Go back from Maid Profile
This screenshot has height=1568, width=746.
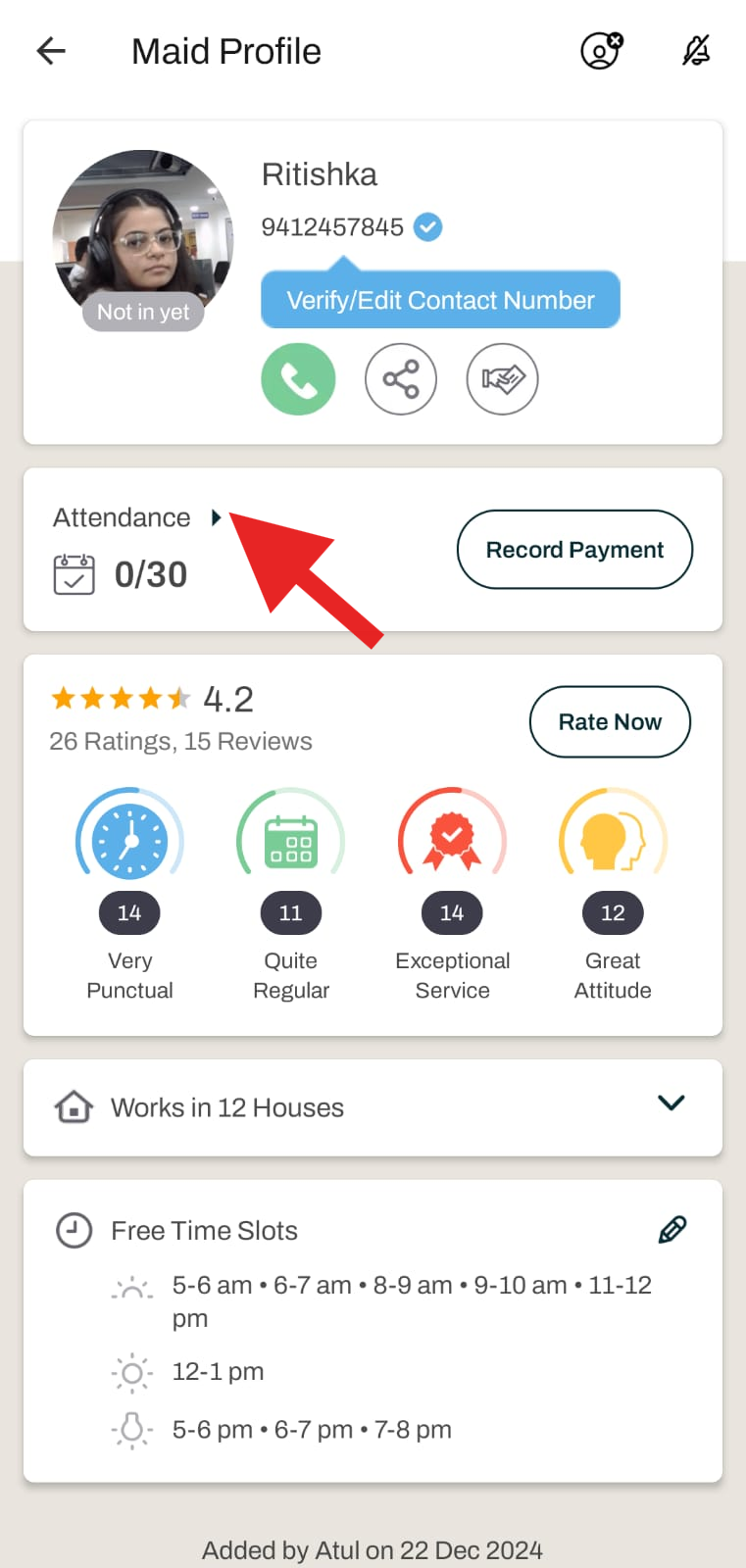click(51, 51)
